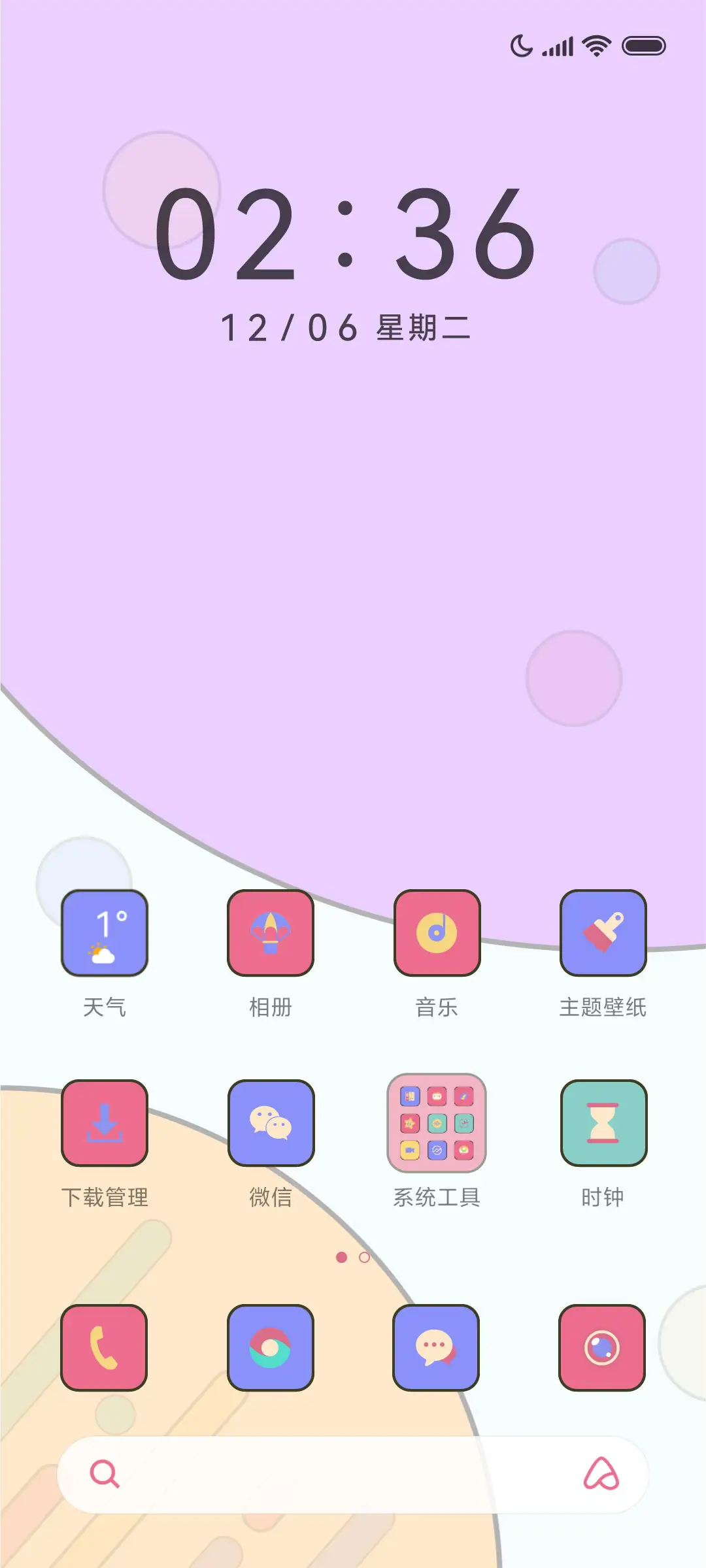
Task: Launch WeChat 微信
Action: click(x=271, y=1124)
